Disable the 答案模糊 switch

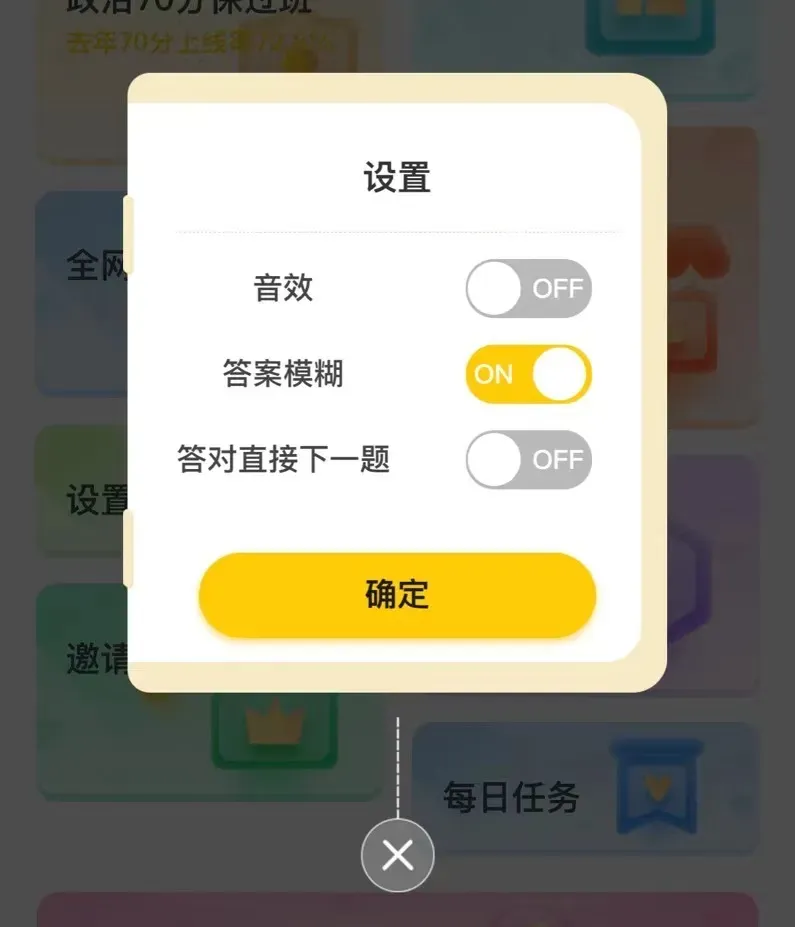coord(528,374)
